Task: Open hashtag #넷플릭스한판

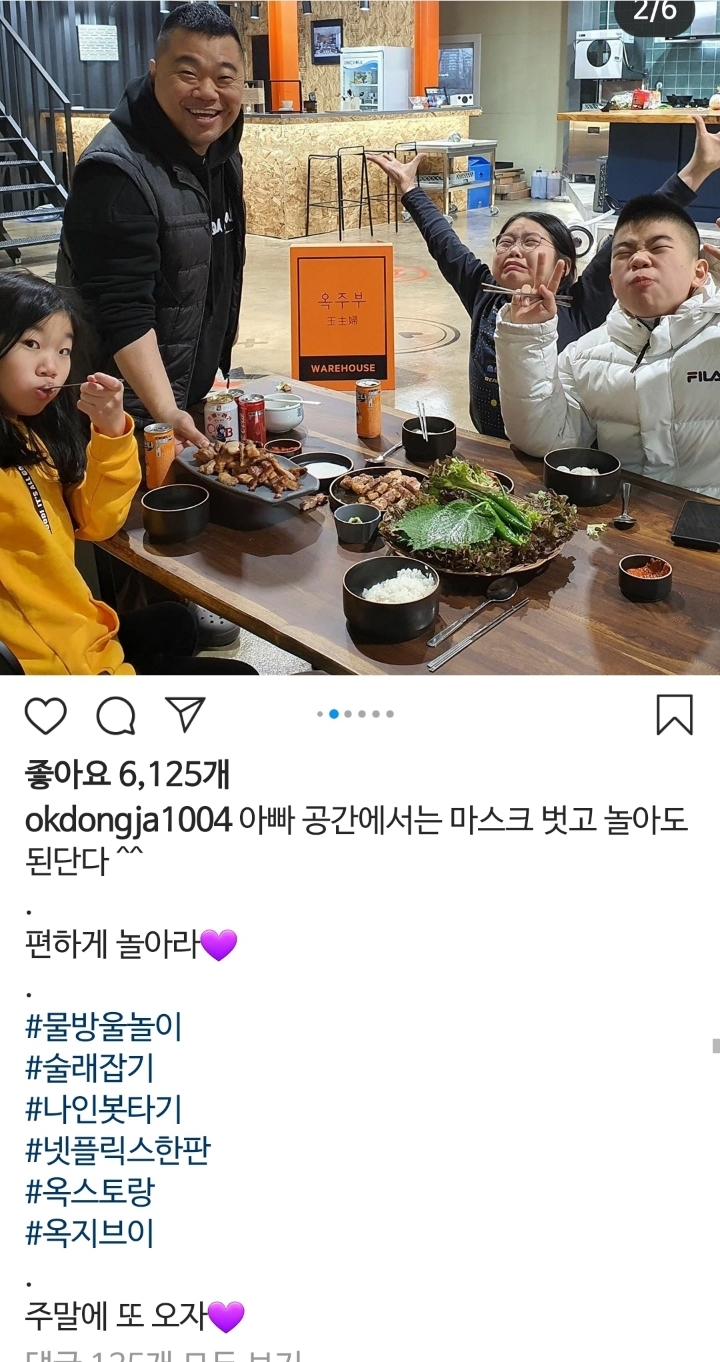Action: click(118, 1151)
